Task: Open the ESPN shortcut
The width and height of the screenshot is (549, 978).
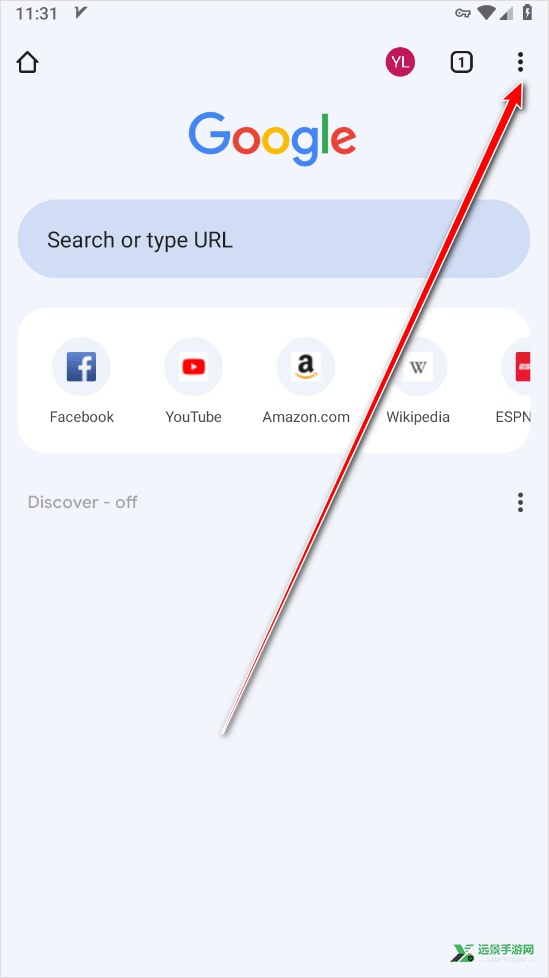Action: coord(515,381)
